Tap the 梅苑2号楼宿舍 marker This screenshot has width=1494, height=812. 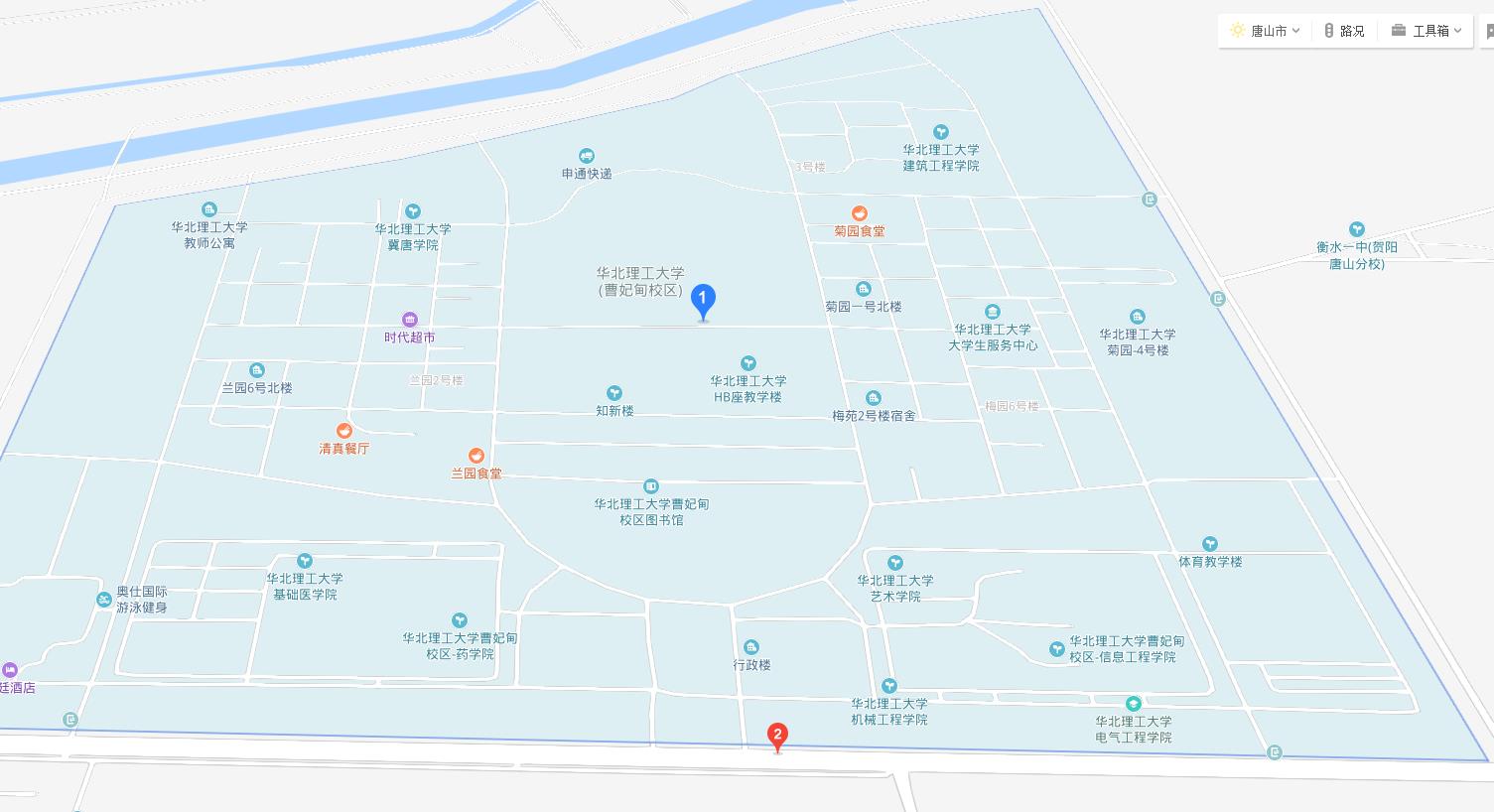coord(873,399)
